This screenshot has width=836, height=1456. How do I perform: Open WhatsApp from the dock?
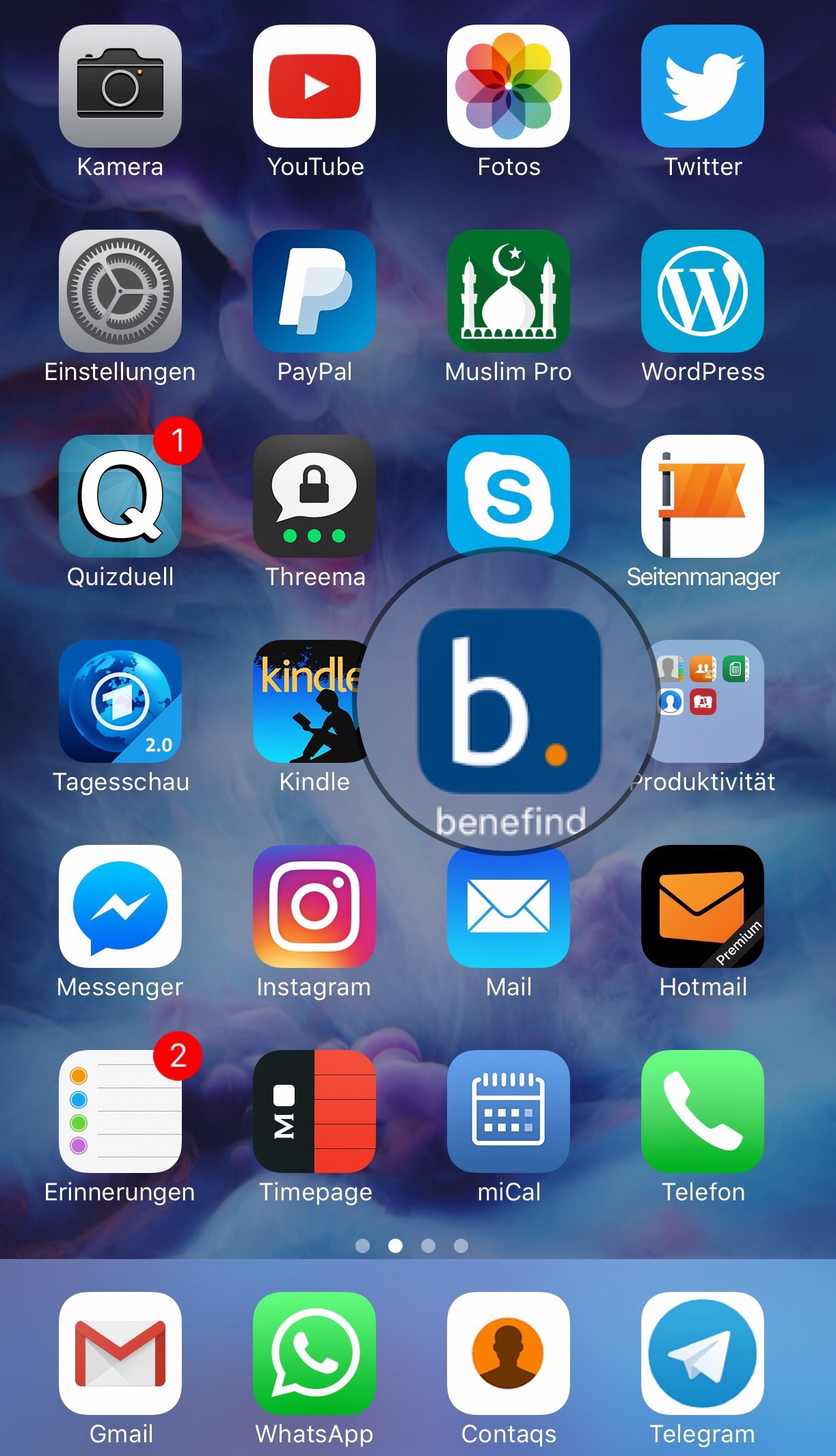314,1353
